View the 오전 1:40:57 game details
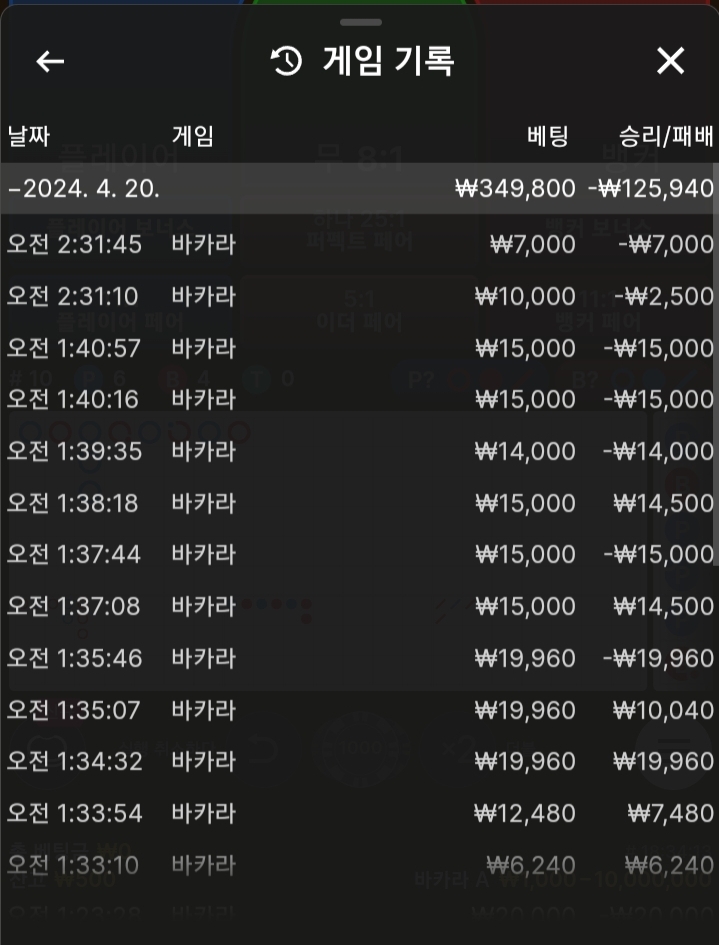The height and width of the screenshot is (945, 719). (x=358, y=348)
